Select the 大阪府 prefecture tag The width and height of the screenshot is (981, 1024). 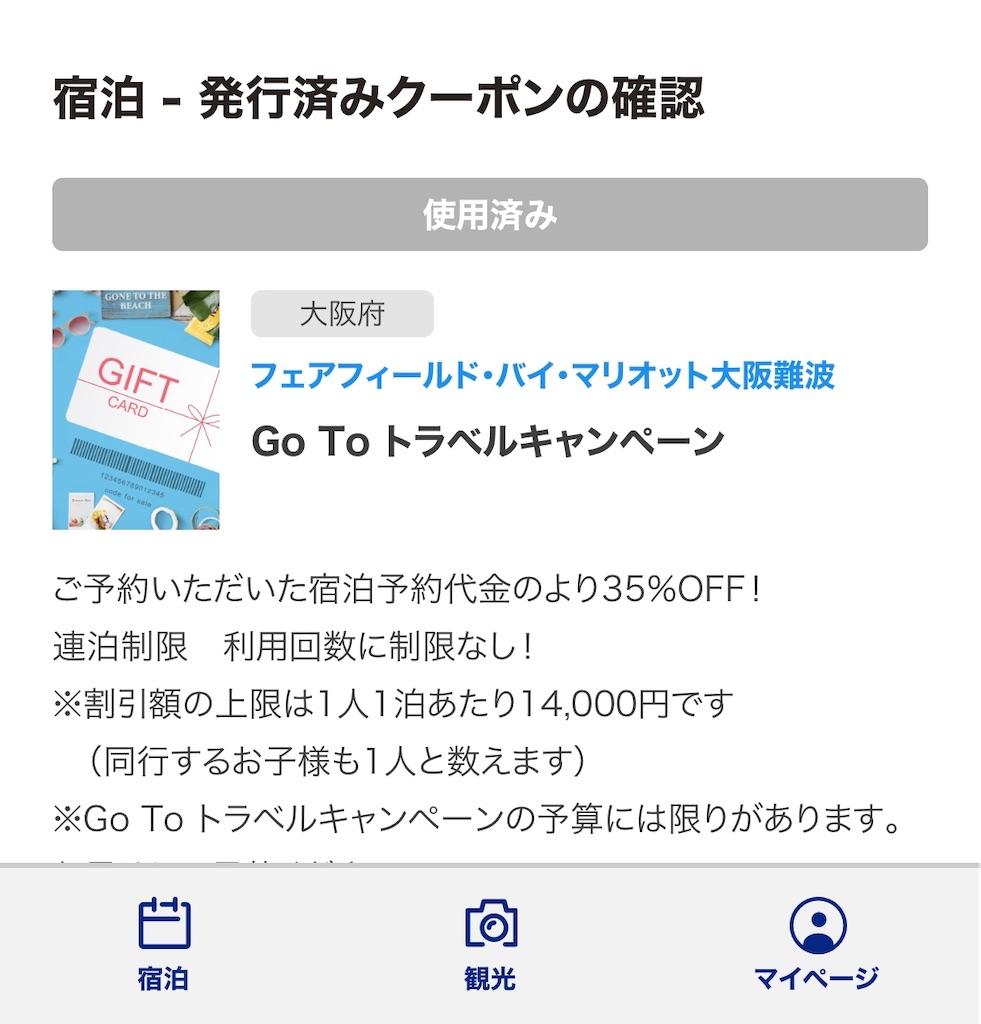click(343, 313)
